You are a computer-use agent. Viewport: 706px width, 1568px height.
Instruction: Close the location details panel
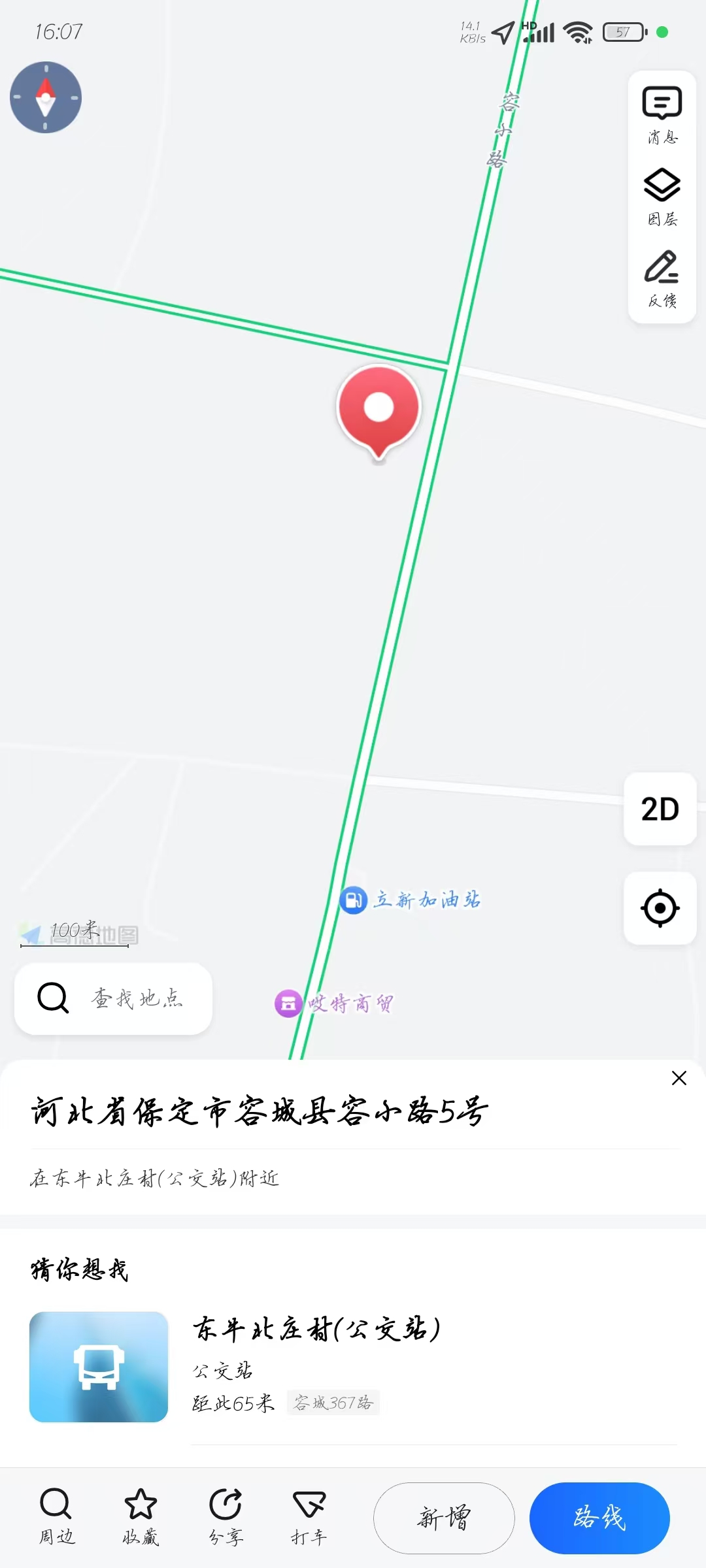tap(679, 1078)
